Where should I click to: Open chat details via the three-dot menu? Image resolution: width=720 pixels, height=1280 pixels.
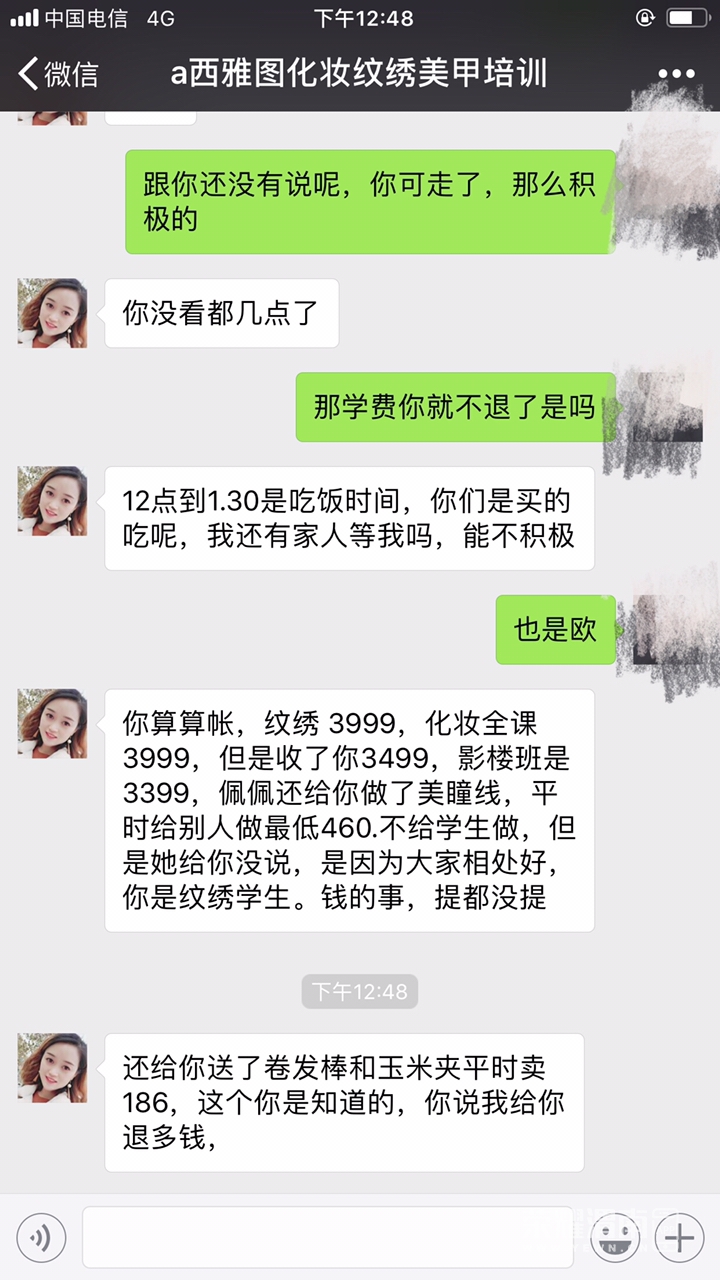[x=676, y=74]
